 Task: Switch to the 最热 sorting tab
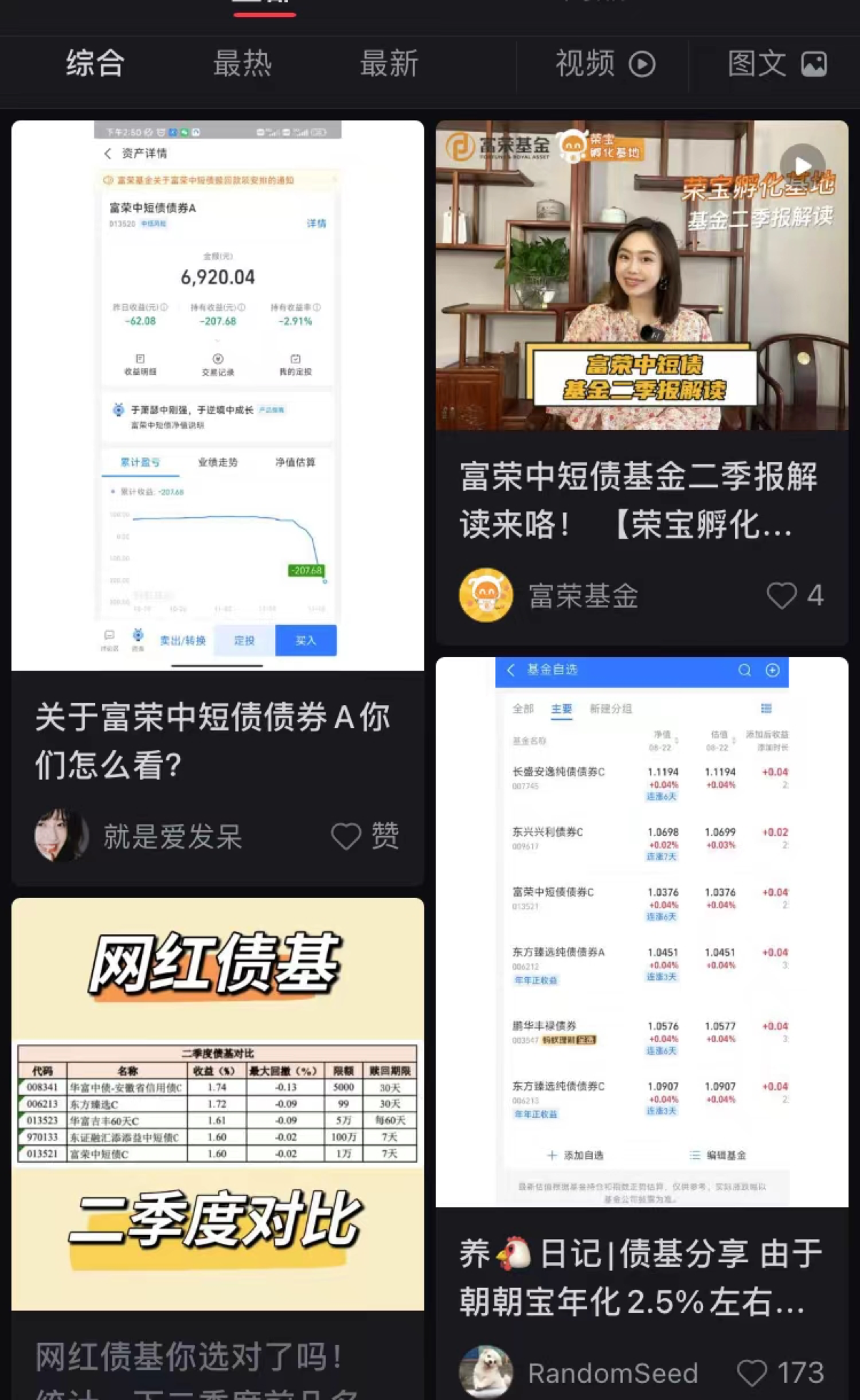242,64
